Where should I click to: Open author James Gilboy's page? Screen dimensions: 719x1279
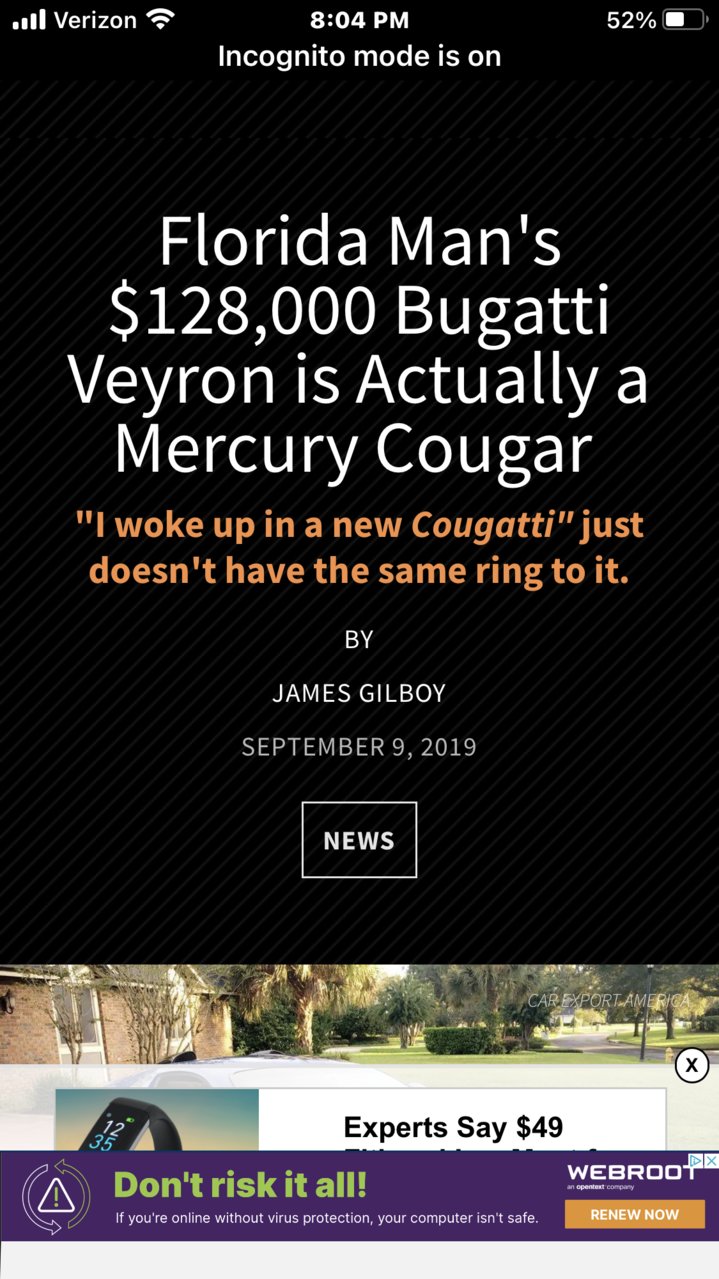pyautogui.click(x=359, y=693)
